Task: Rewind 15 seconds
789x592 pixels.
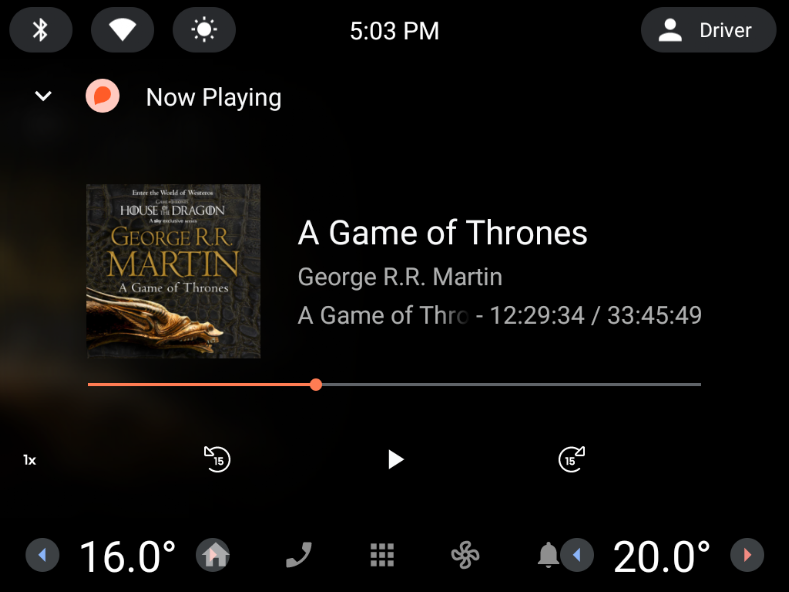Action: (217, 459)
